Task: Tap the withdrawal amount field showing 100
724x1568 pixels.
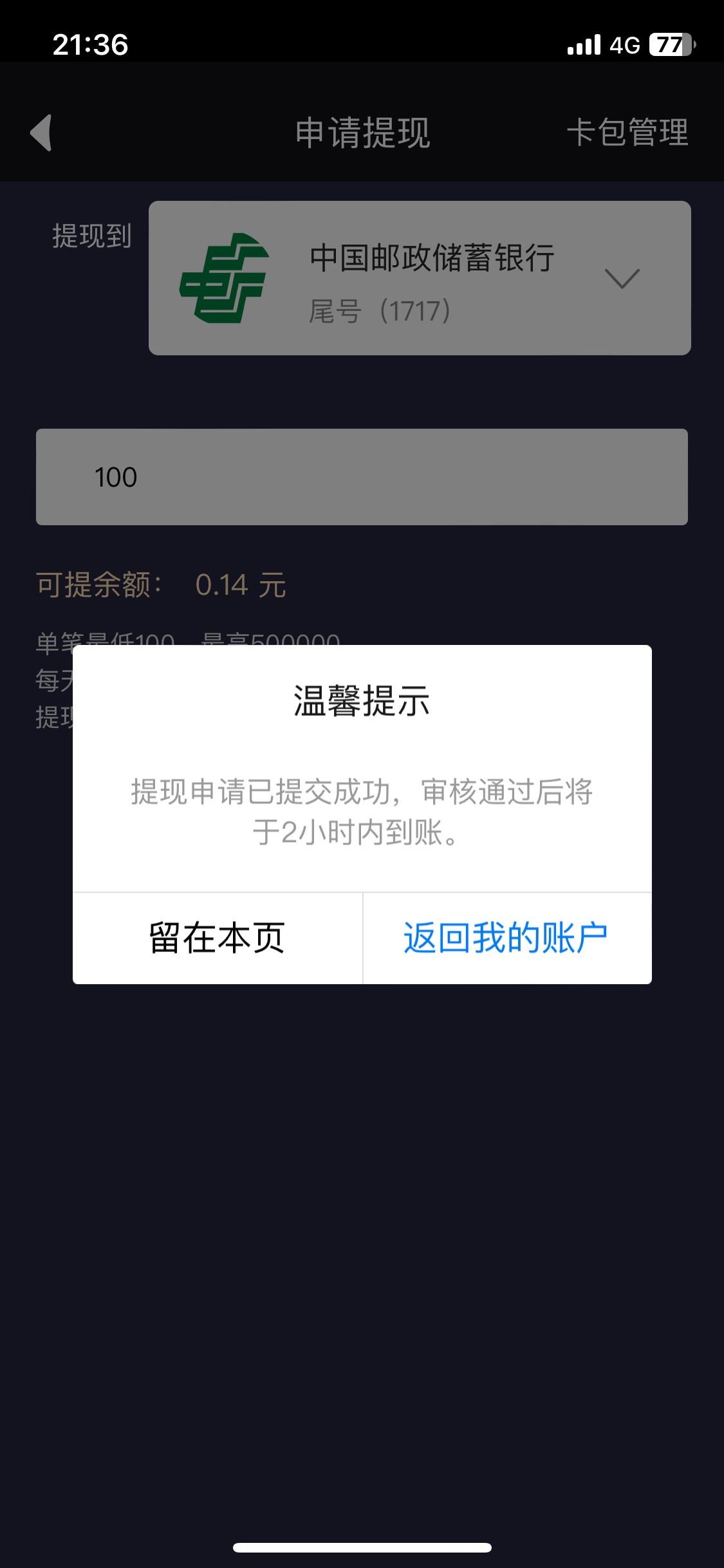Action: point(362,477)
